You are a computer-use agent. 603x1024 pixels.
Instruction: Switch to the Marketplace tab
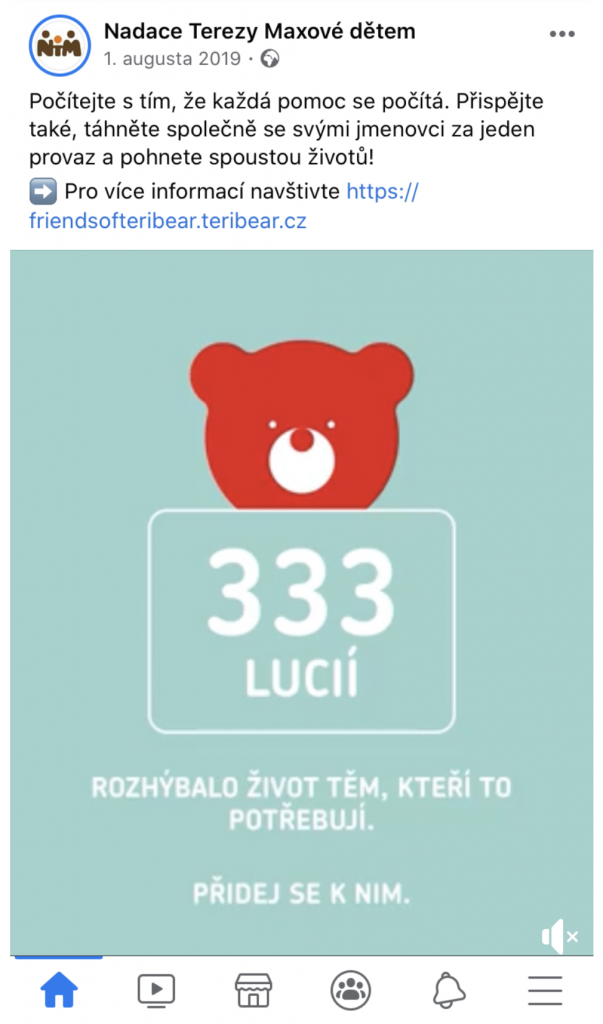[253, 990]
